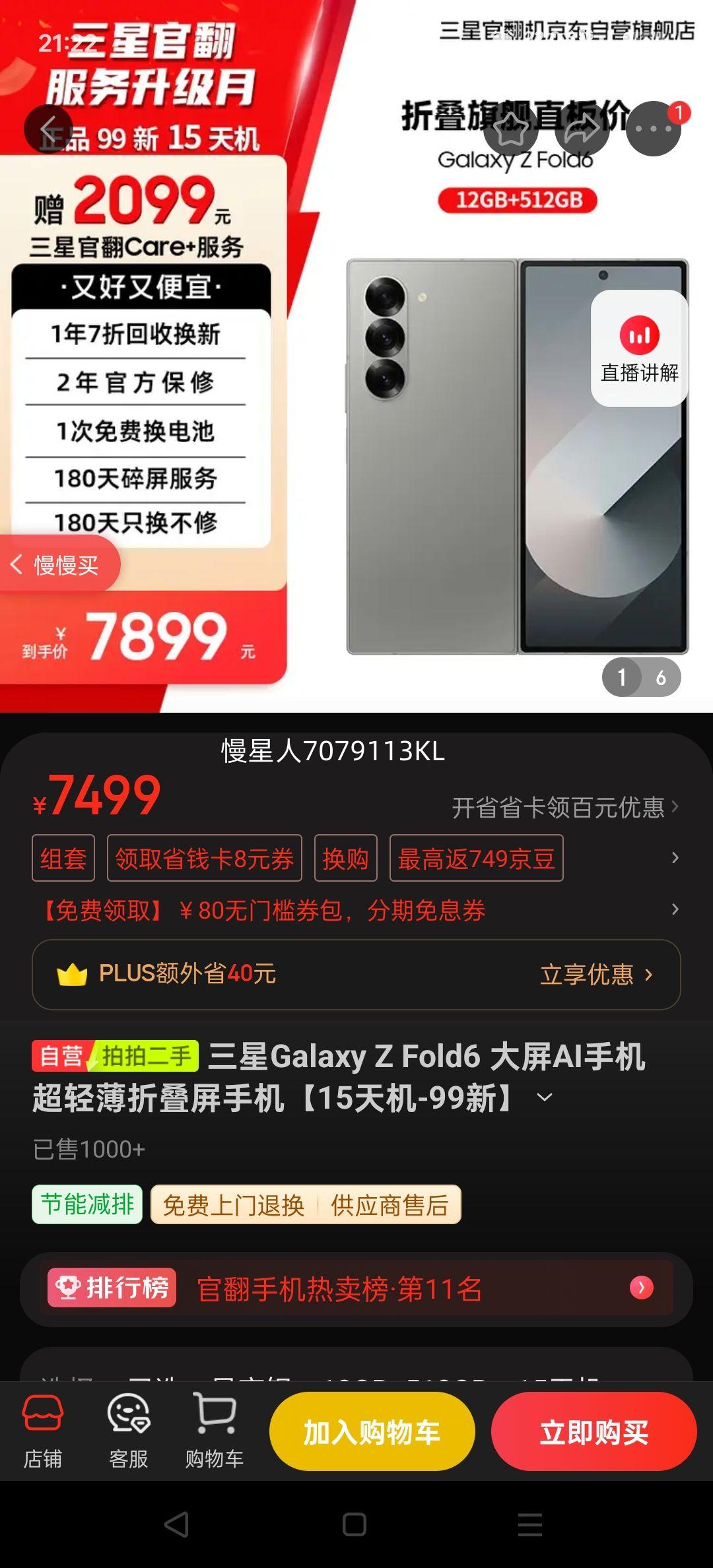Tap 慢慢买 overlay label

click(x=59, y=565)
